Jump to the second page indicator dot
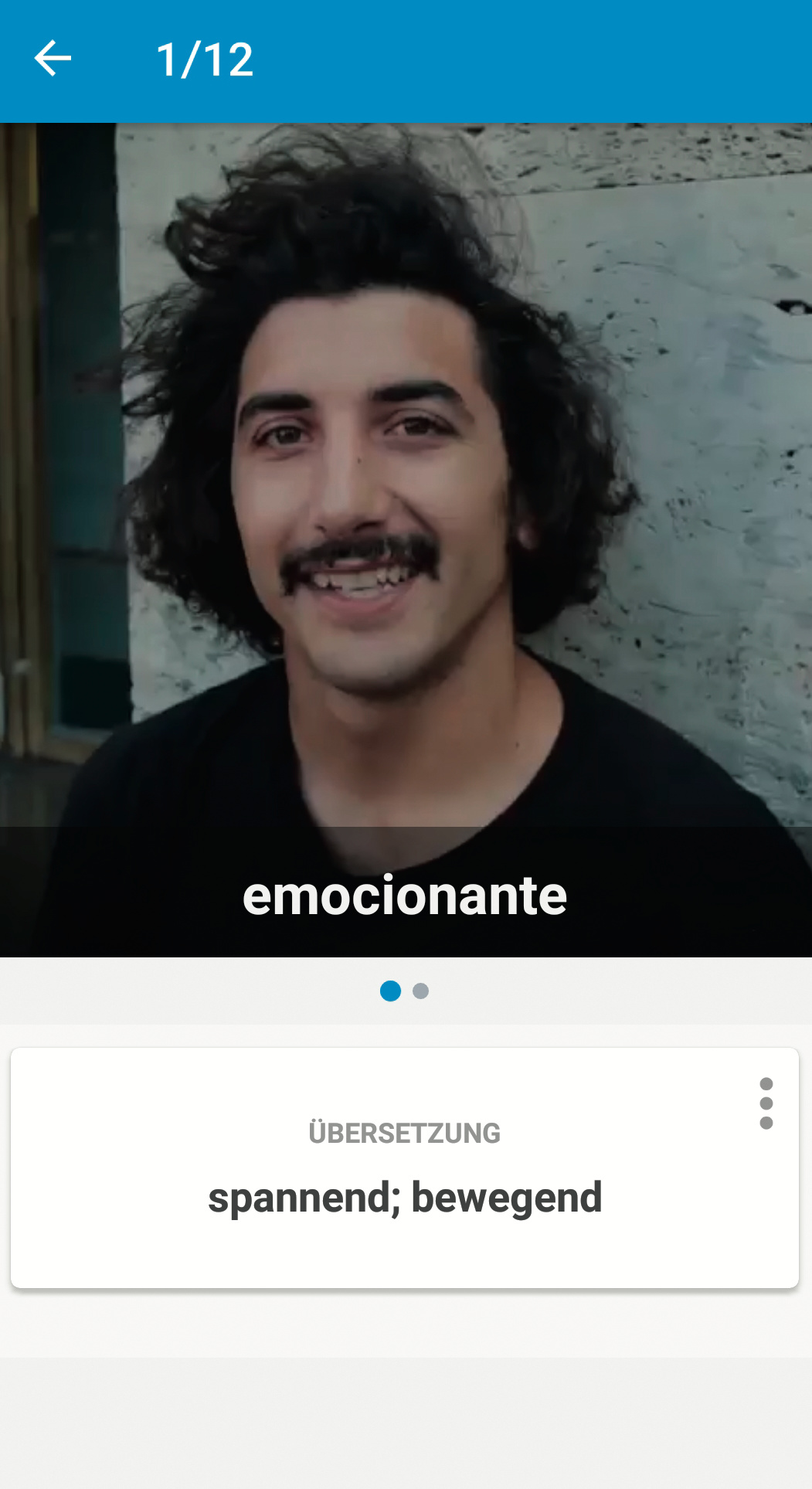812x1489 pixels. pos(421,991)
